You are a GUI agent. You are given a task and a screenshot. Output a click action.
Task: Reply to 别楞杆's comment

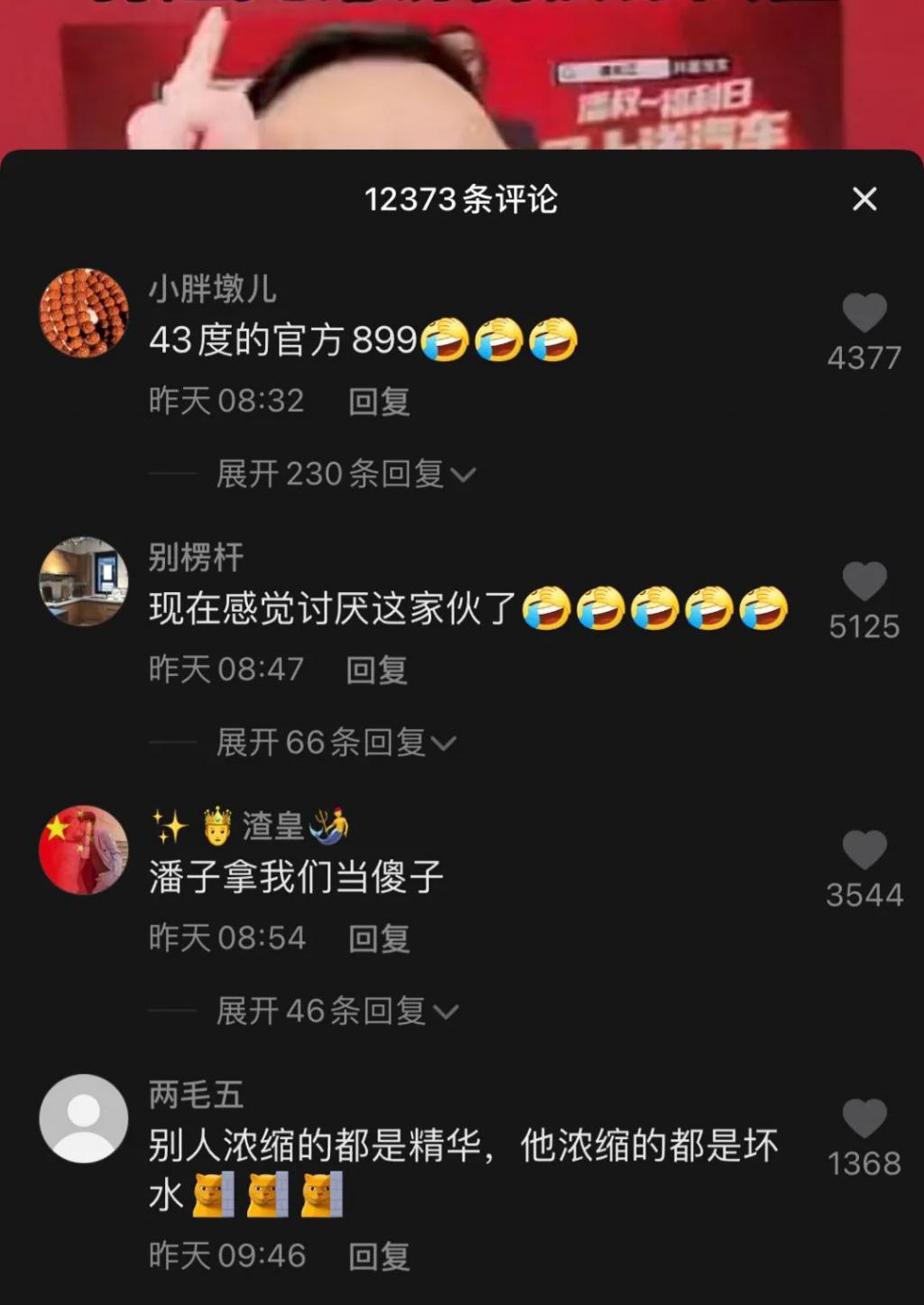(x=377, y=670)
